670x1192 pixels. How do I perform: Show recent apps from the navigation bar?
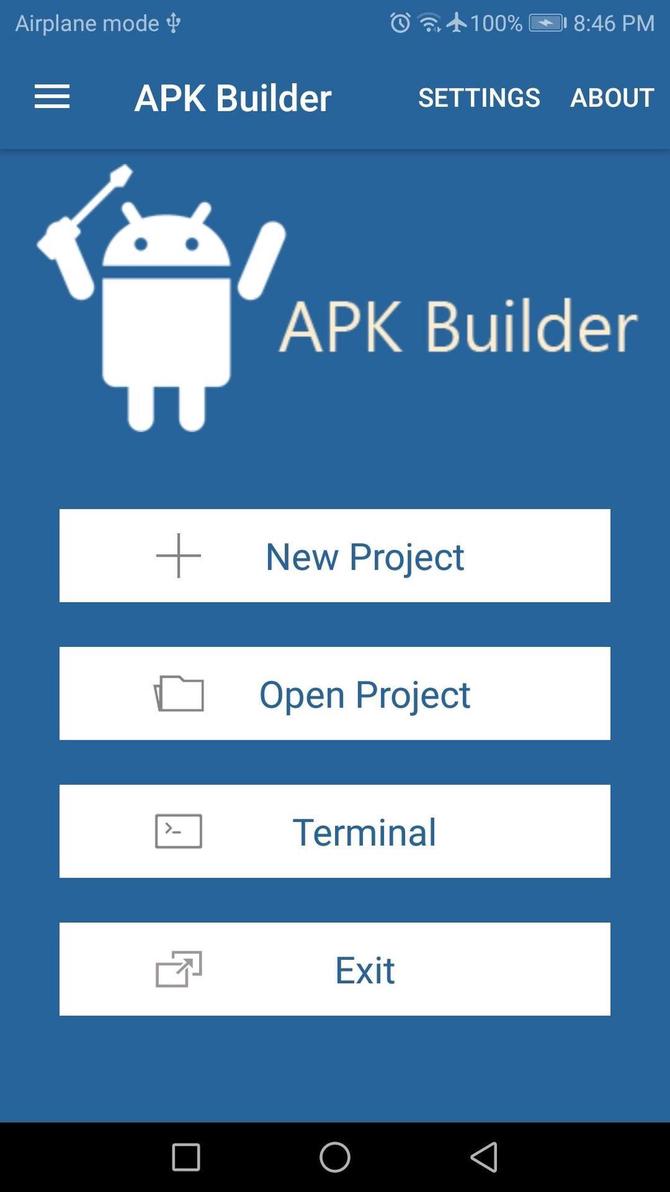(186, 1157)
